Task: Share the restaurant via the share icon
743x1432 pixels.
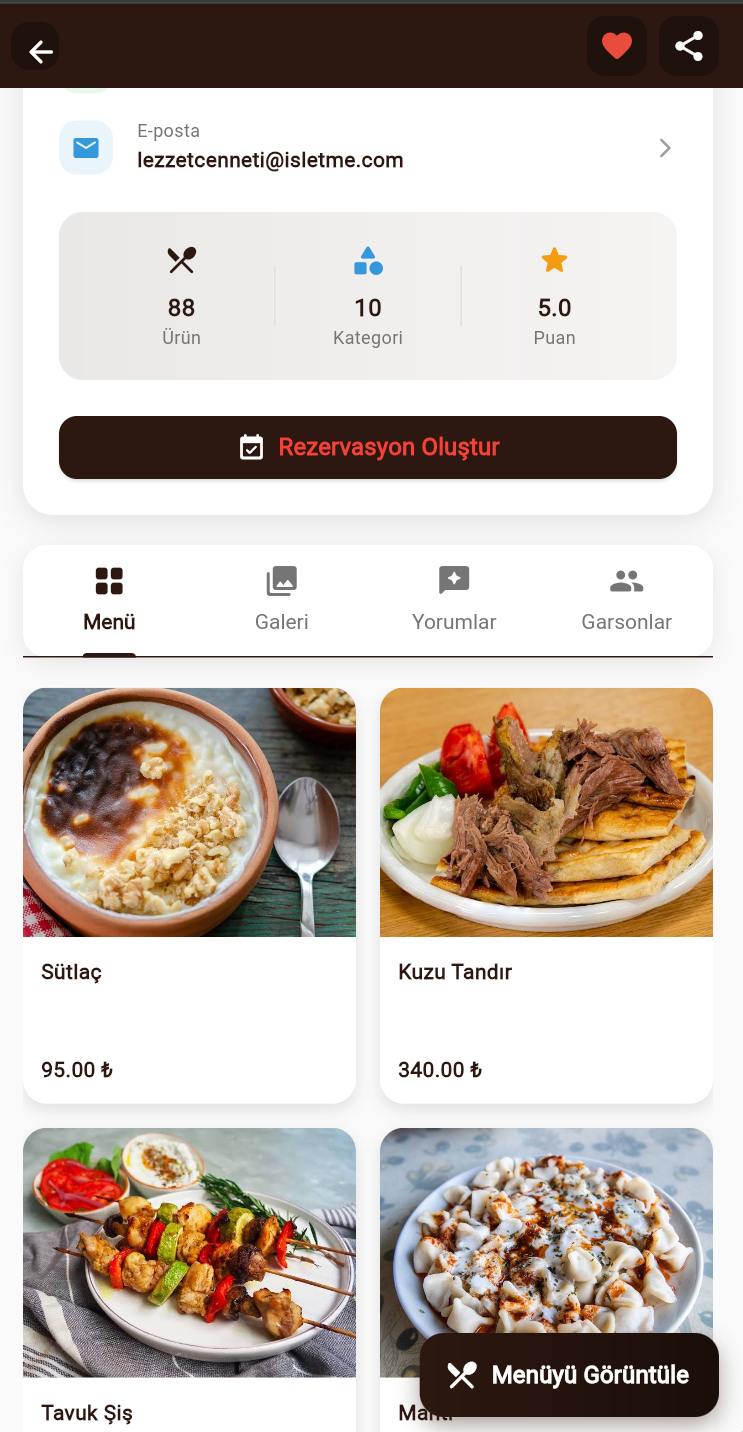Action: [689, 46]
